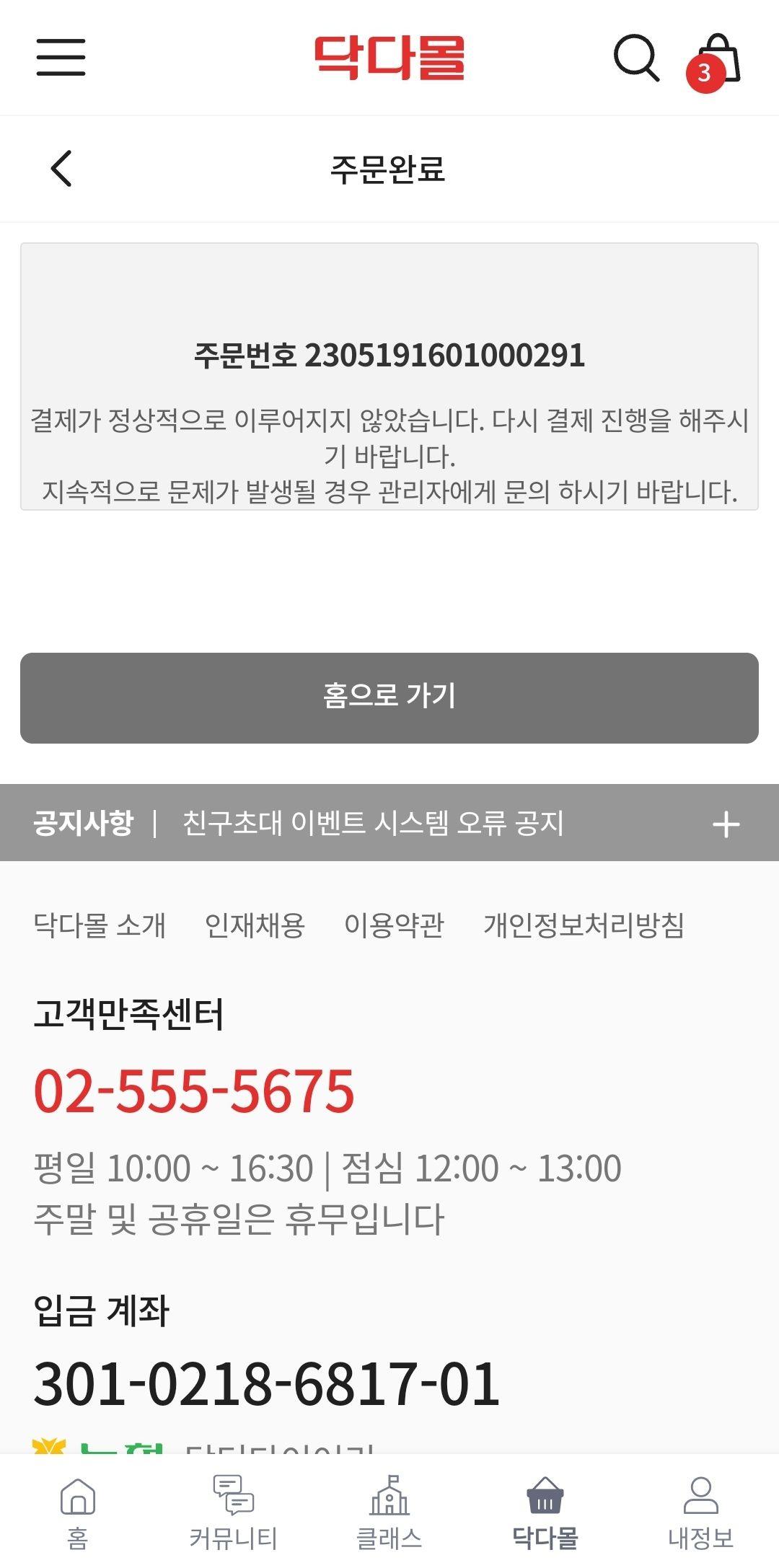This screenshot has height=1568, width=779.
Task: Open 개인정보처리방침 link
Action: 584,925
